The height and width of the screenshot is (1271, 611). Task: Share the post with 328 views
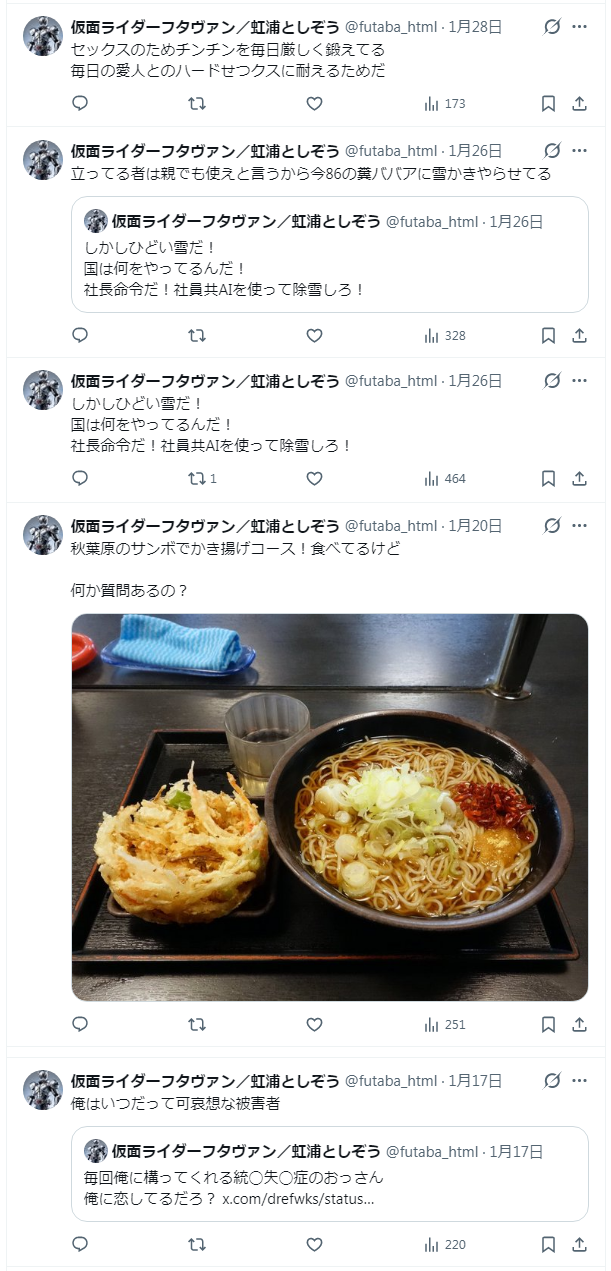tap(579, 335)
